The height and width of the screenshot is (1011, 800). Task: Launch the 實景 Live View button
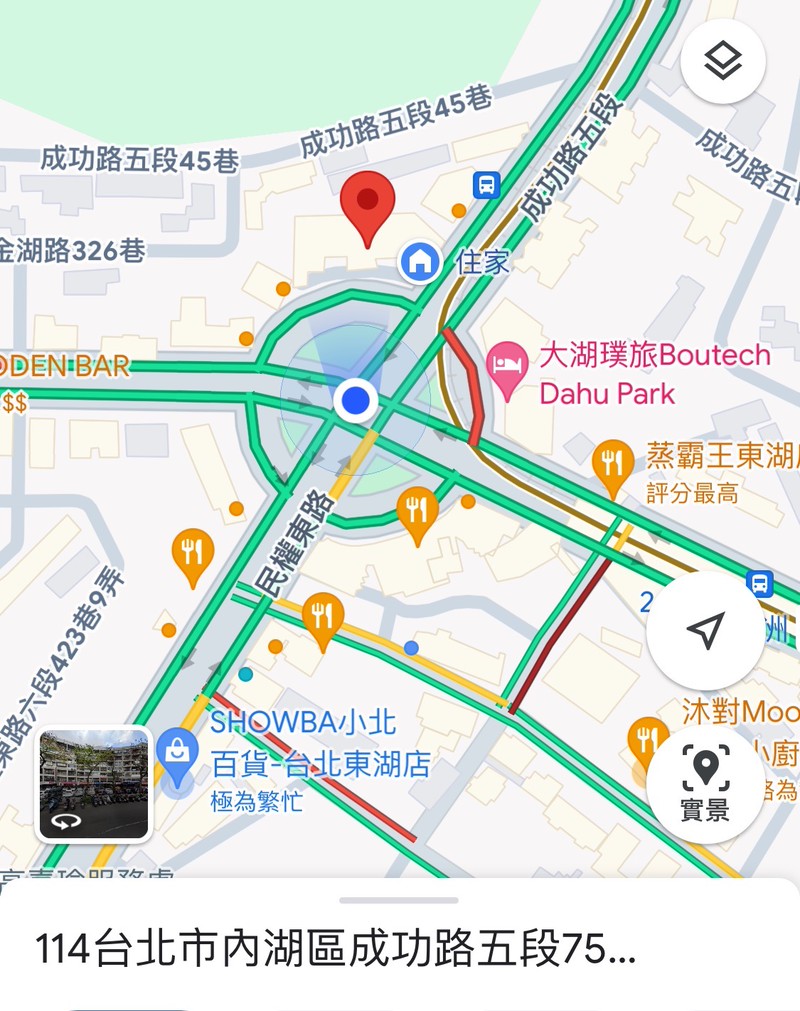point(705,780)
